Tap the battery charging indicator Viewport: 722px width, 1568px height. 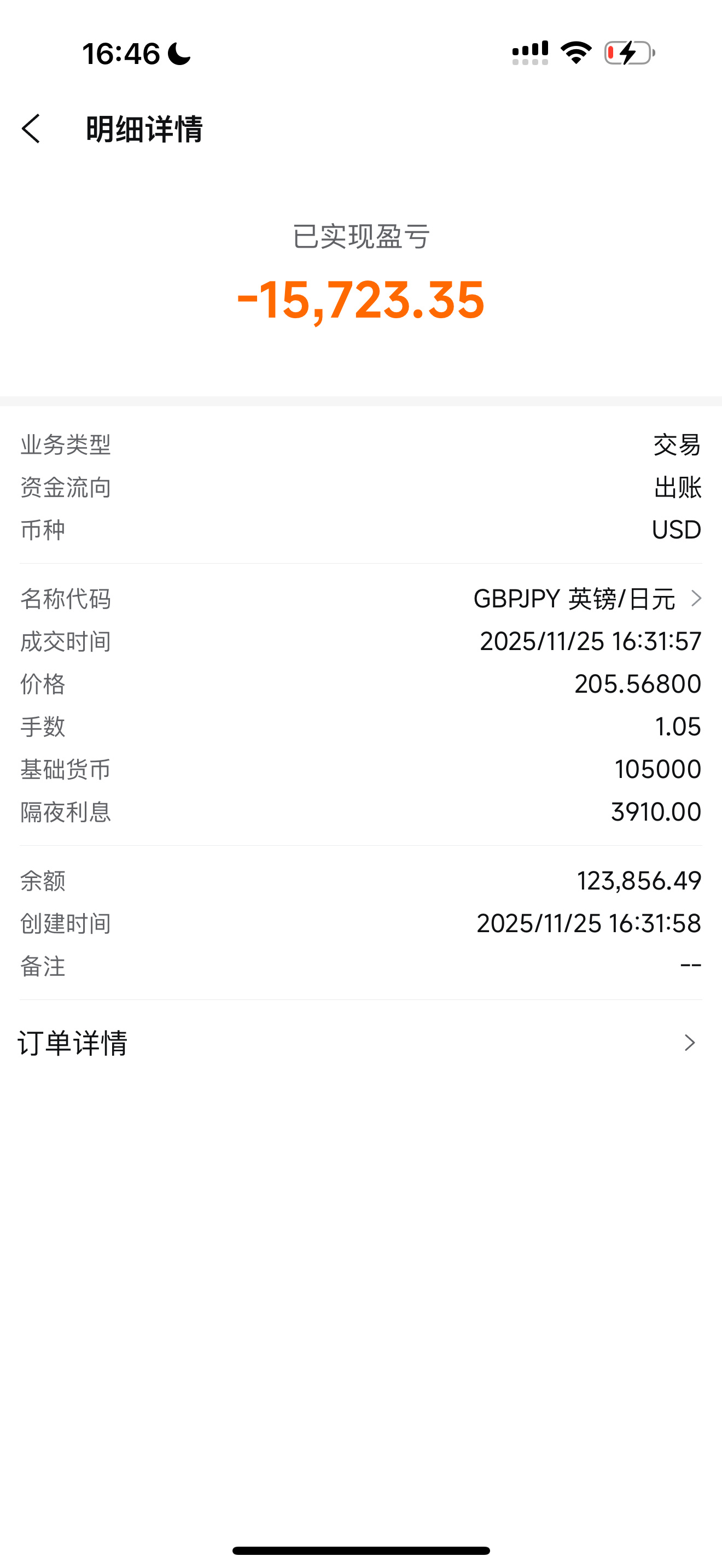(627, 54)
